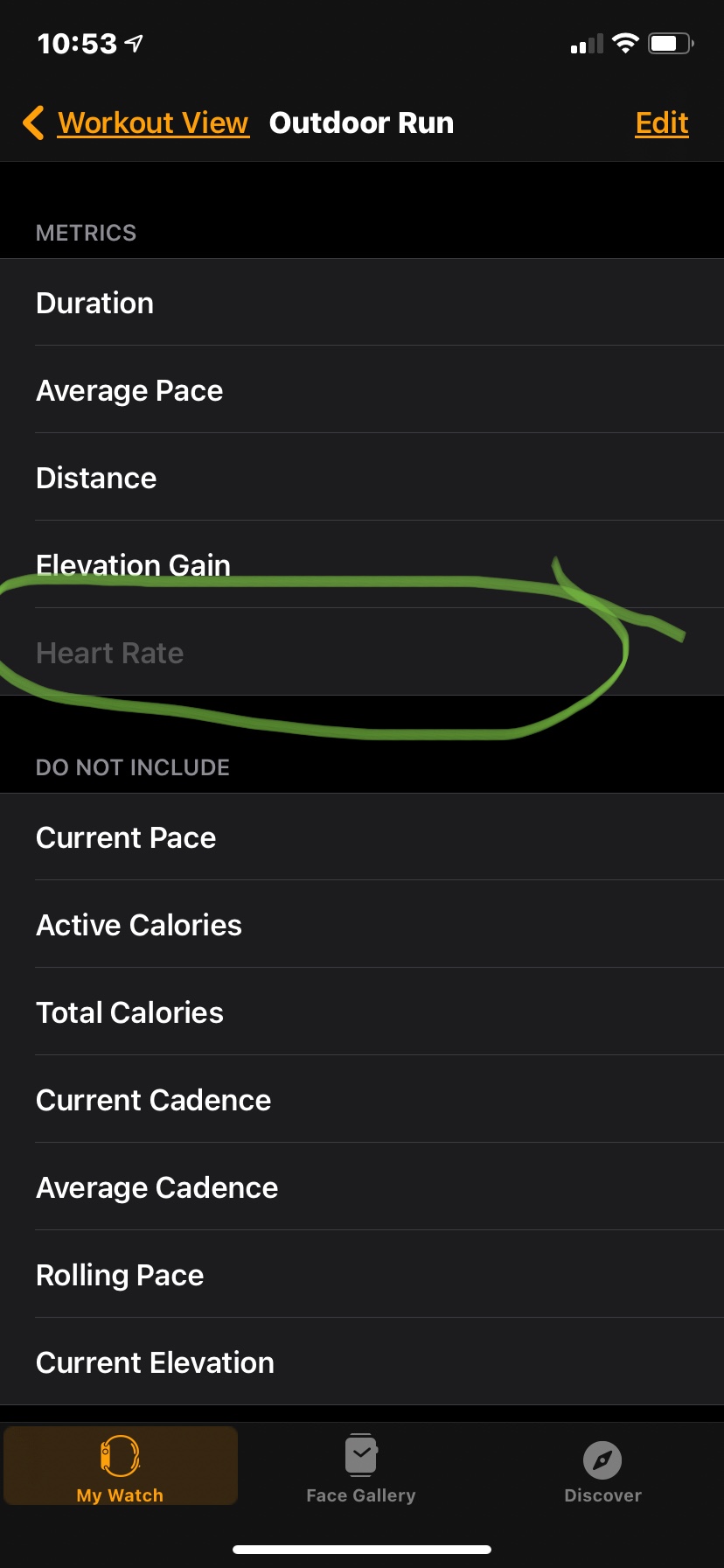Go back to Workout View
This screenshot has height=1568, width=724.
click(x=136, y=123)
